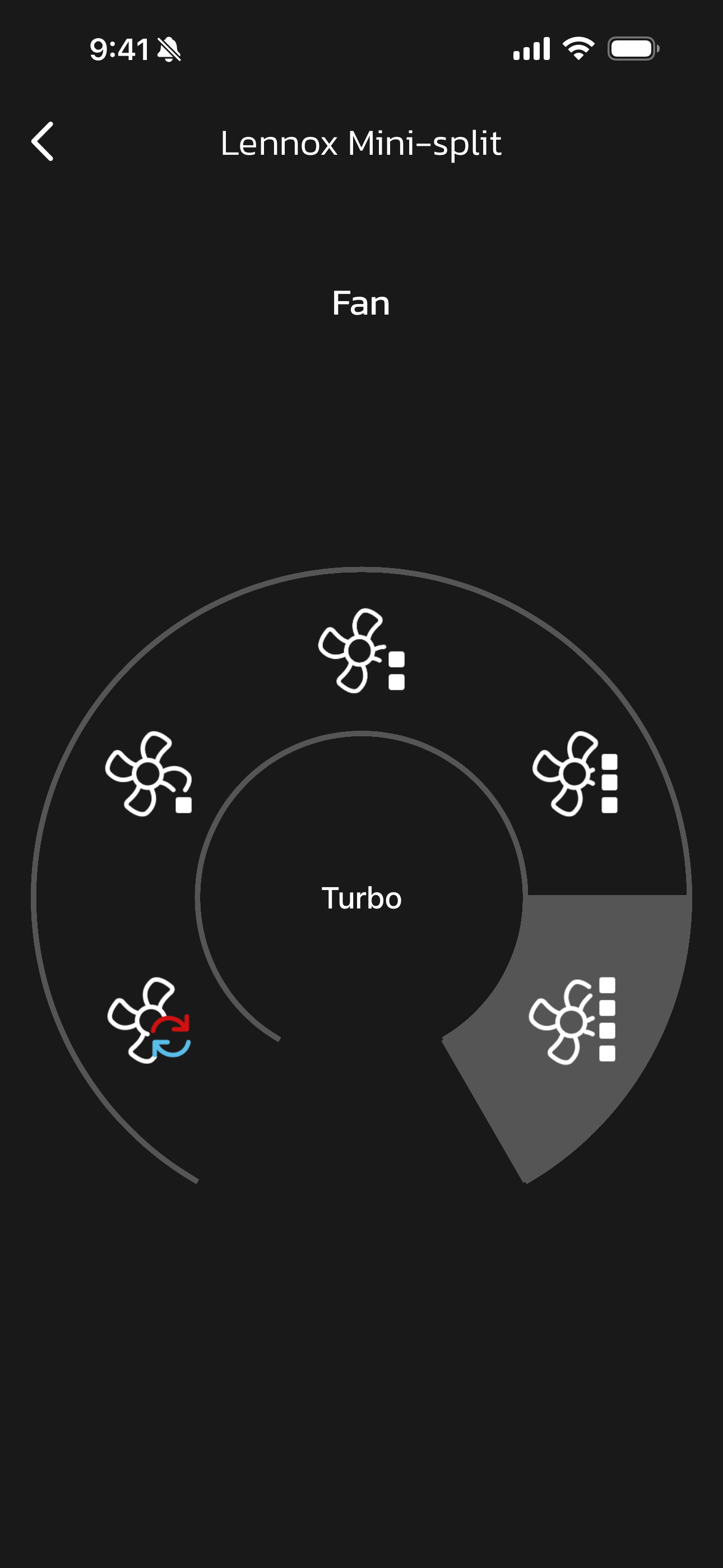723x1568 pixels.
Task: Choose the one-dot speed setting on the dial
Action: coord(149,785)
